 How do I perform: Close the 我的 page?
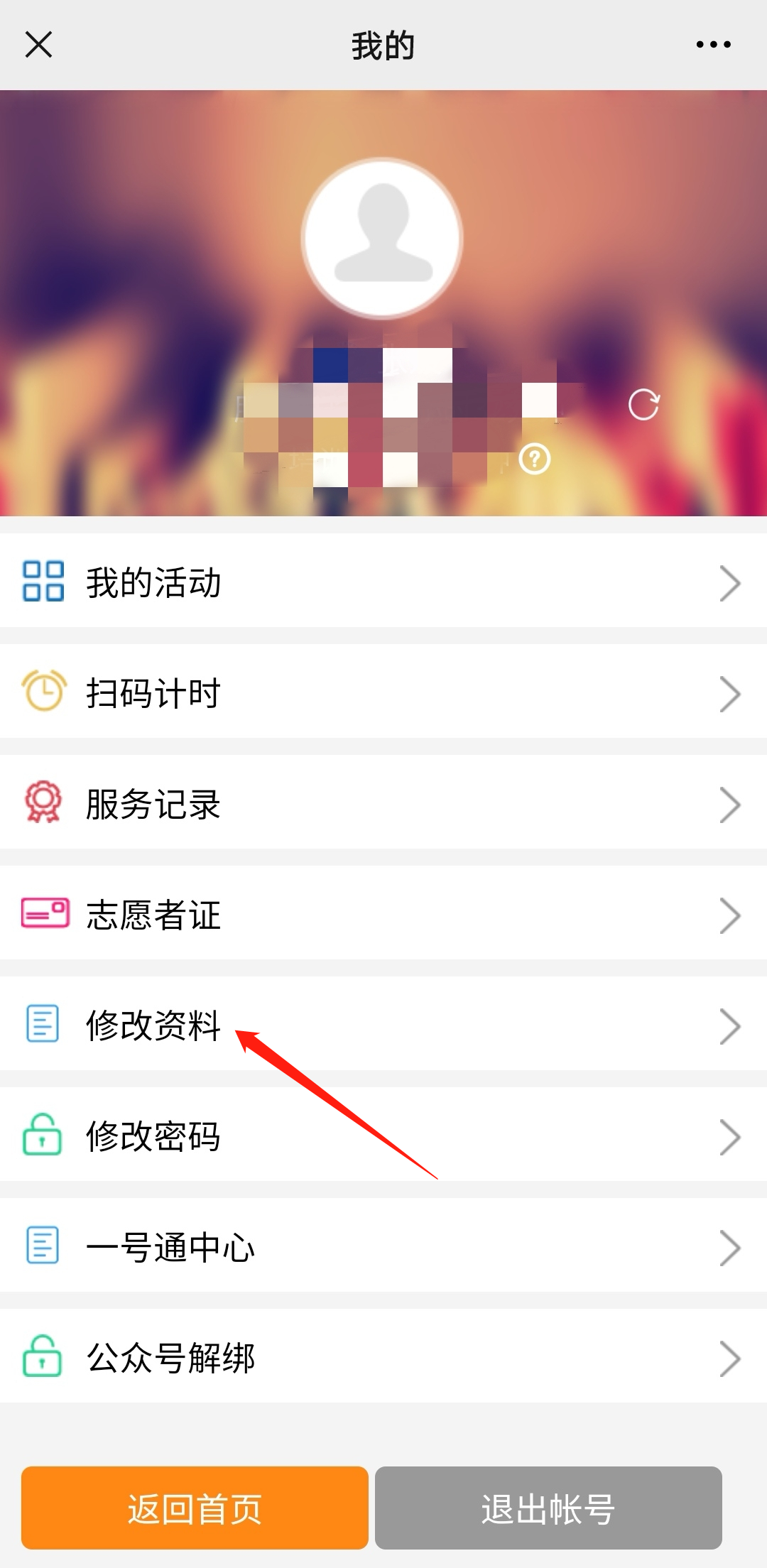tap(39, 45)
